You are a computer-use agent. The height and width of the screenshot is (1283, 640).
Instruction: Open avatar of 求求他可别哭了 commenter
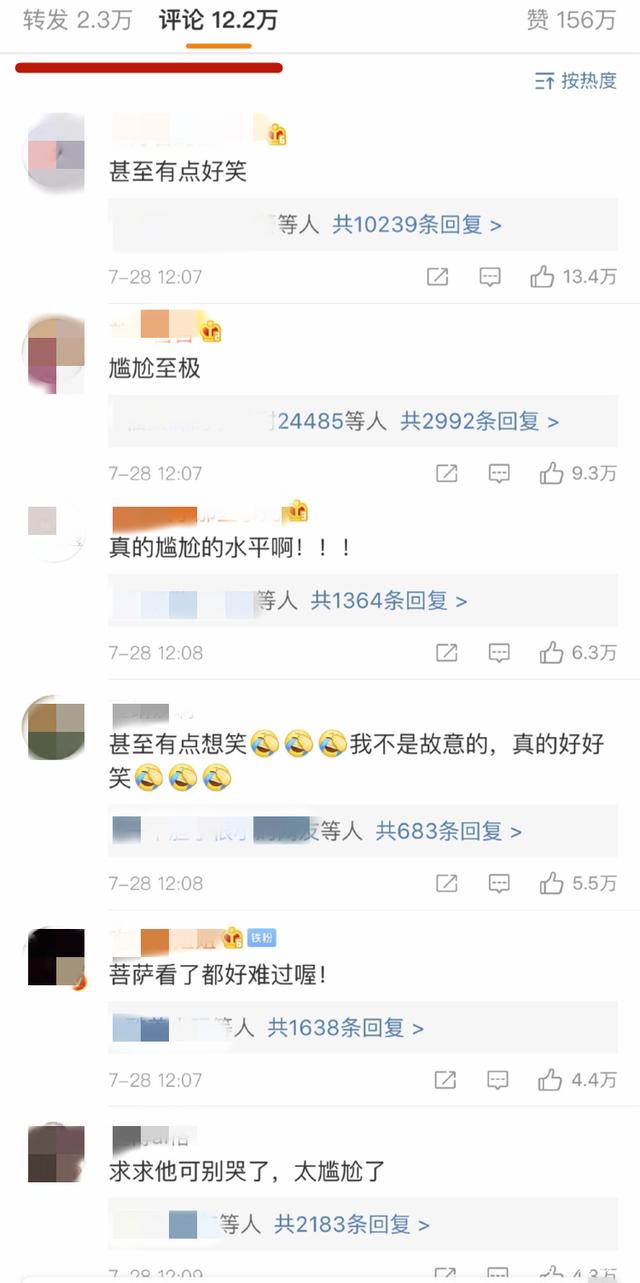point(57,1154)
